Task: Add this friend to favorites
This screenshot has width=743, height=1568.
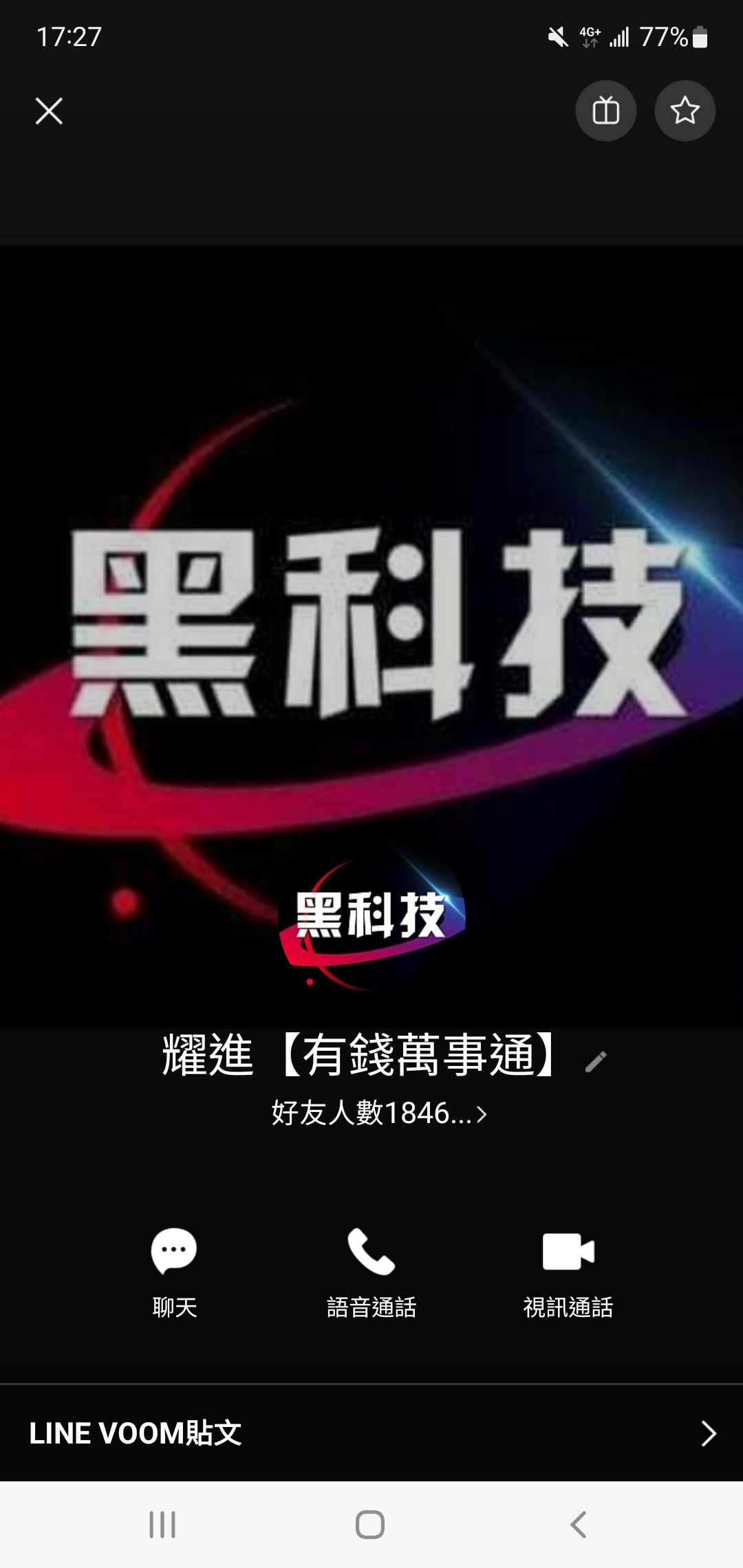Action: tap(685, 111)
